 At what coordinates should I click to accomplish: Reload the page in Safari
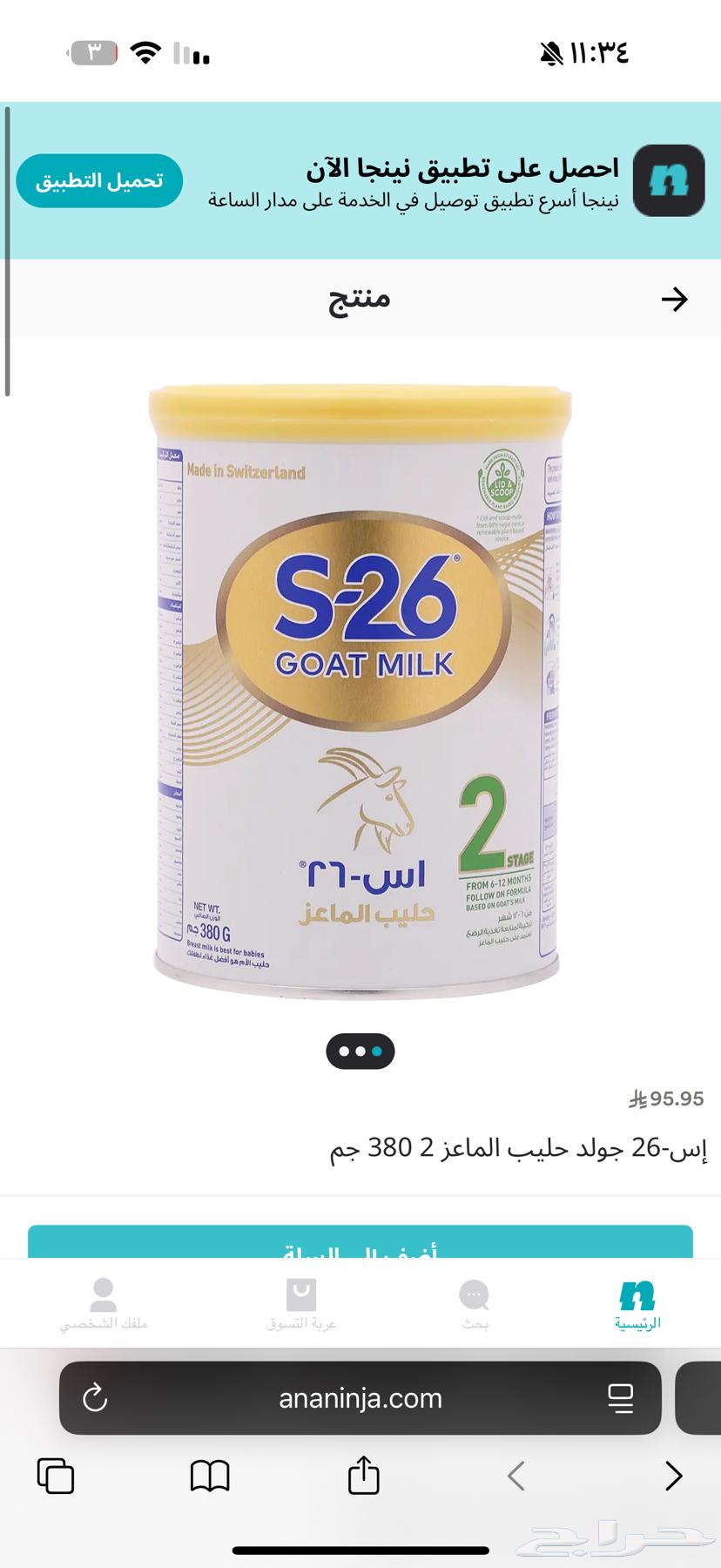94,1398
